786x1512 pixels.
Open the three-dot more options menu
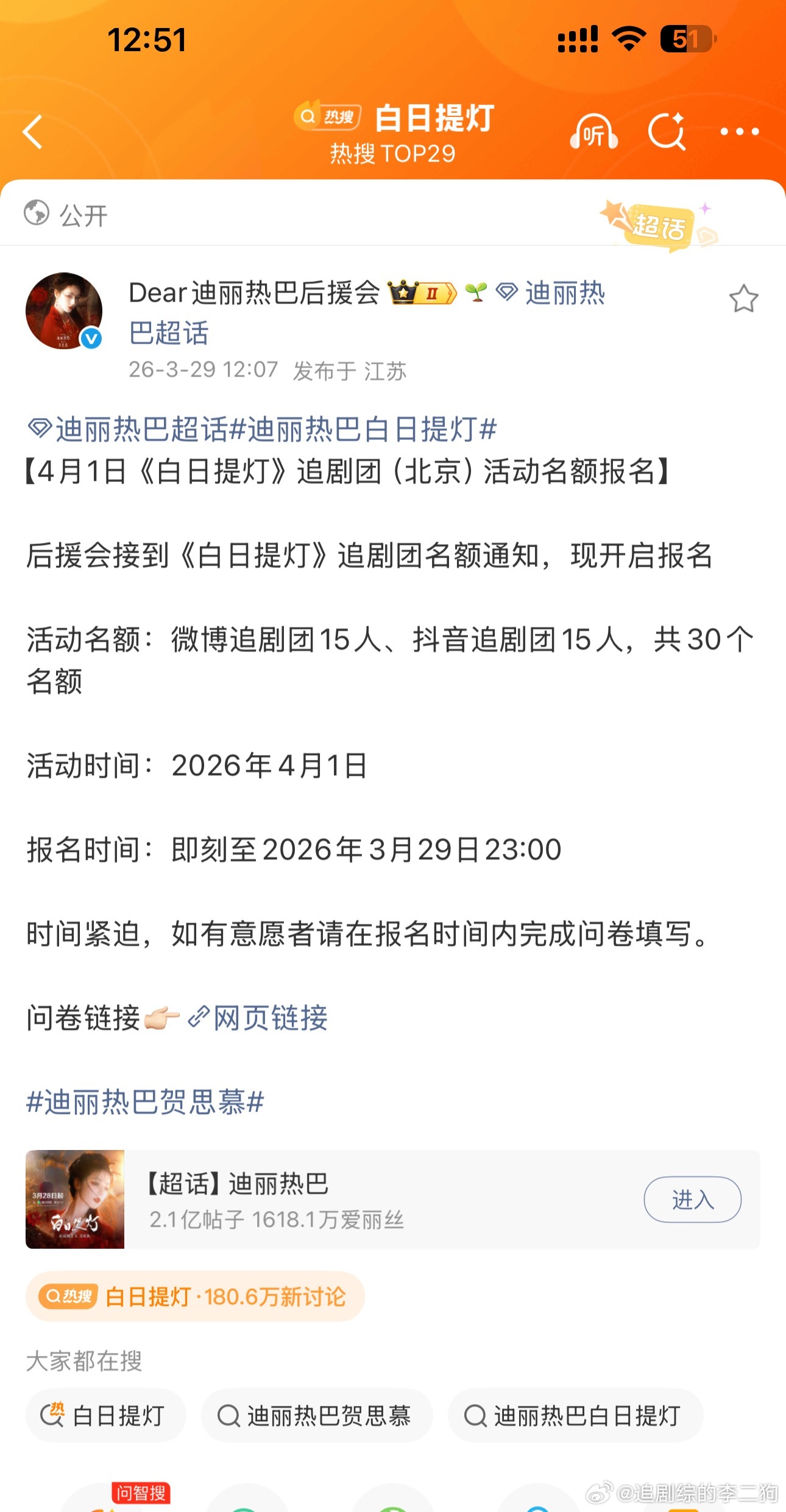click(741, 130)
